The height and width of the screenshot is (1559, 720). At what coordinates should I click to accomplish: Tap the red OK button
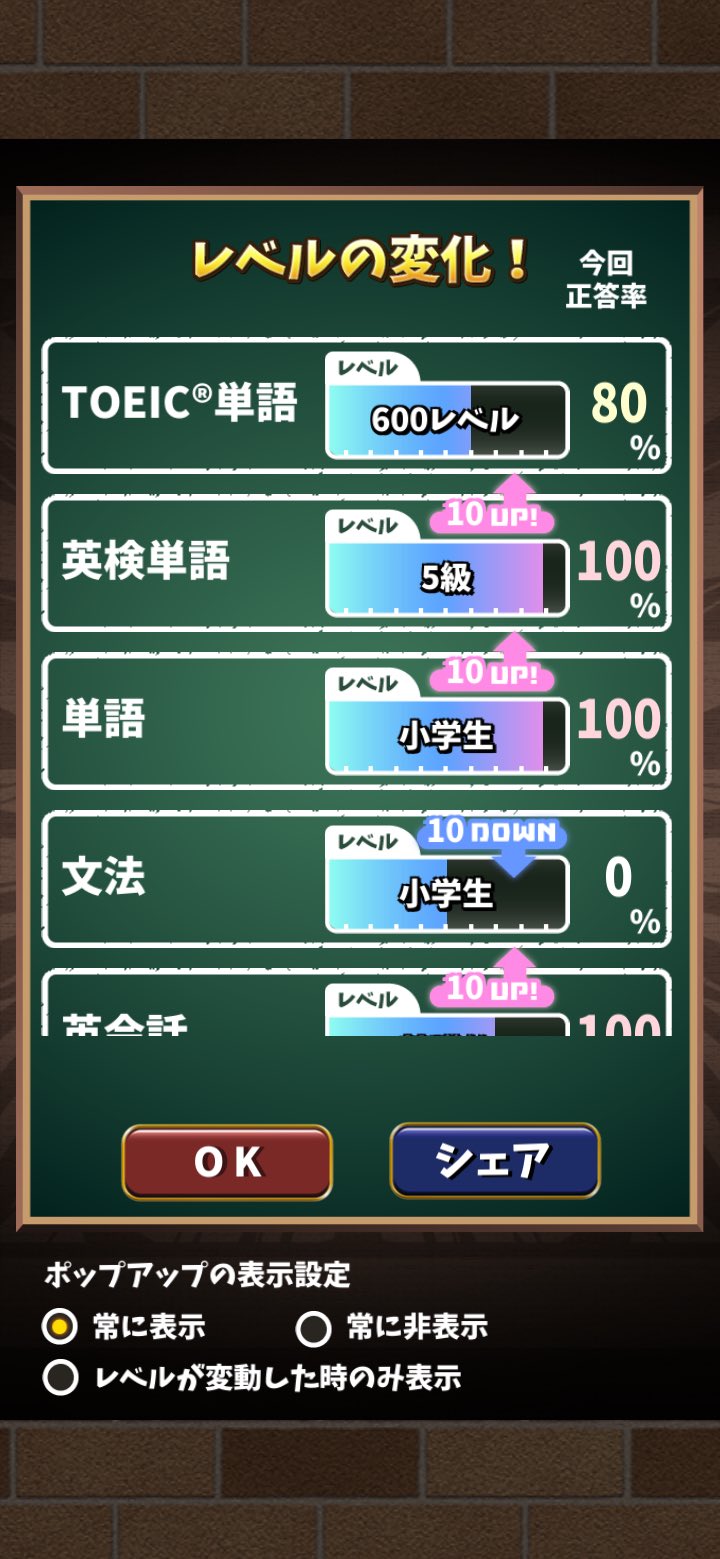pos(227,1161)
